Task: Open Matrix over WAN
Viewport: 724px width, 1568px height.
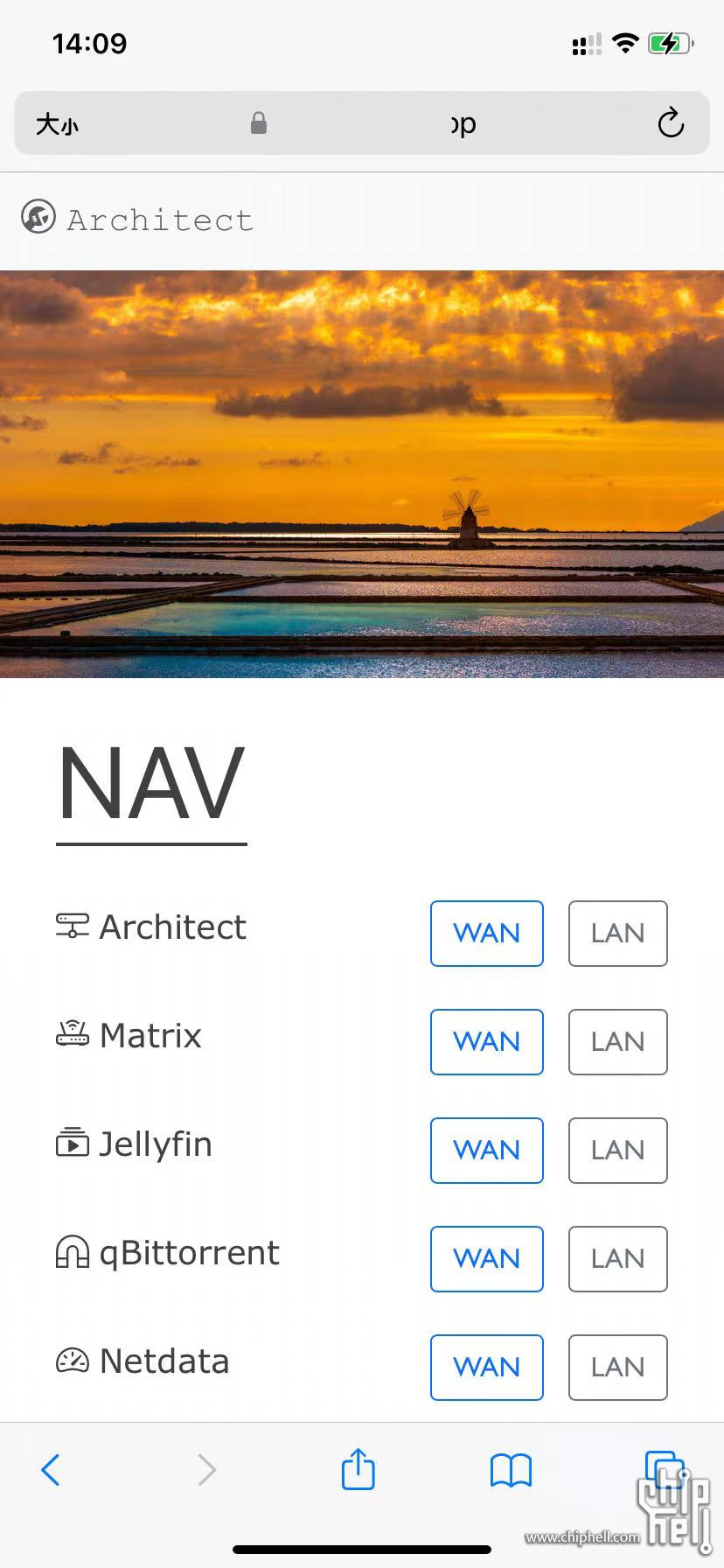Action: coord(486,1042)
